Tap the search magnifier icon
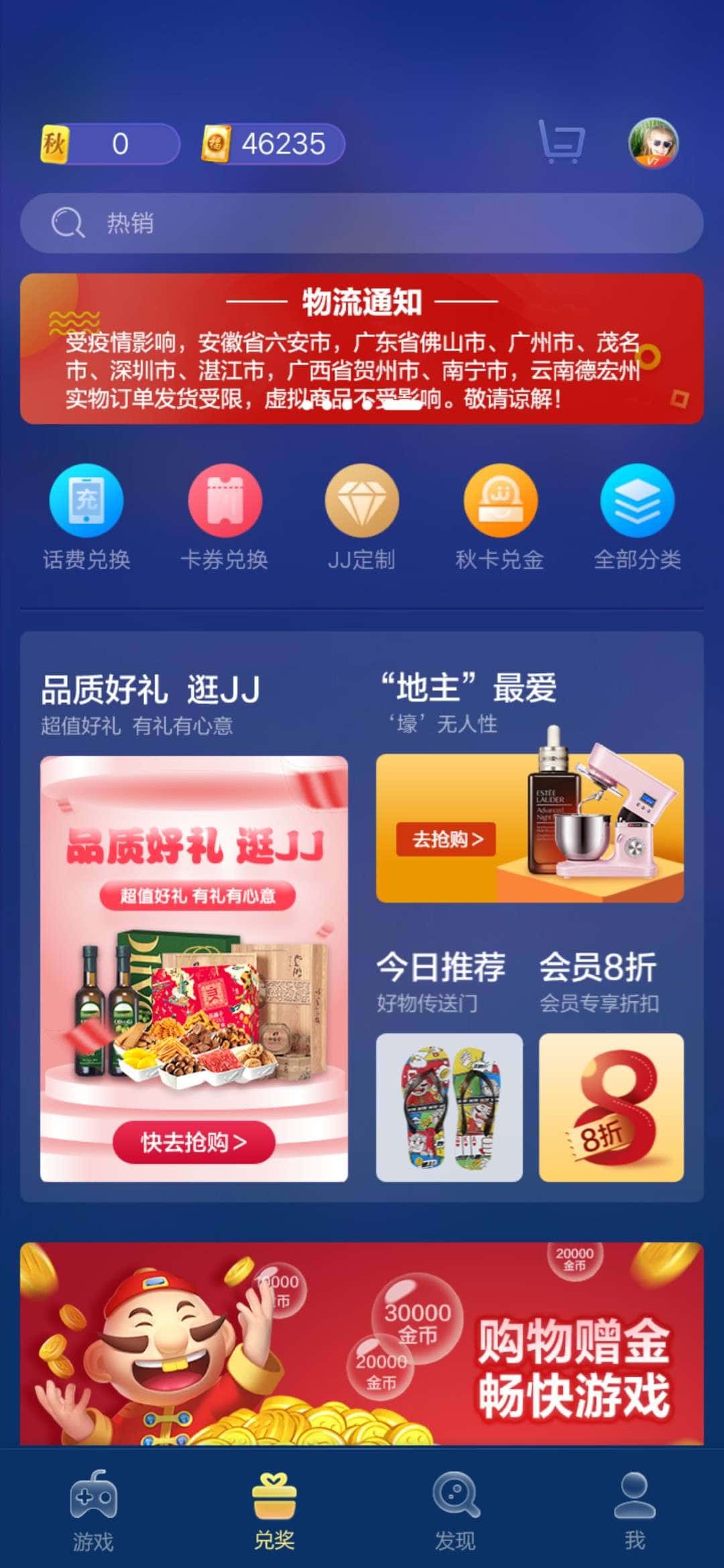724x1568 pixels. click(x=69, y=222)
